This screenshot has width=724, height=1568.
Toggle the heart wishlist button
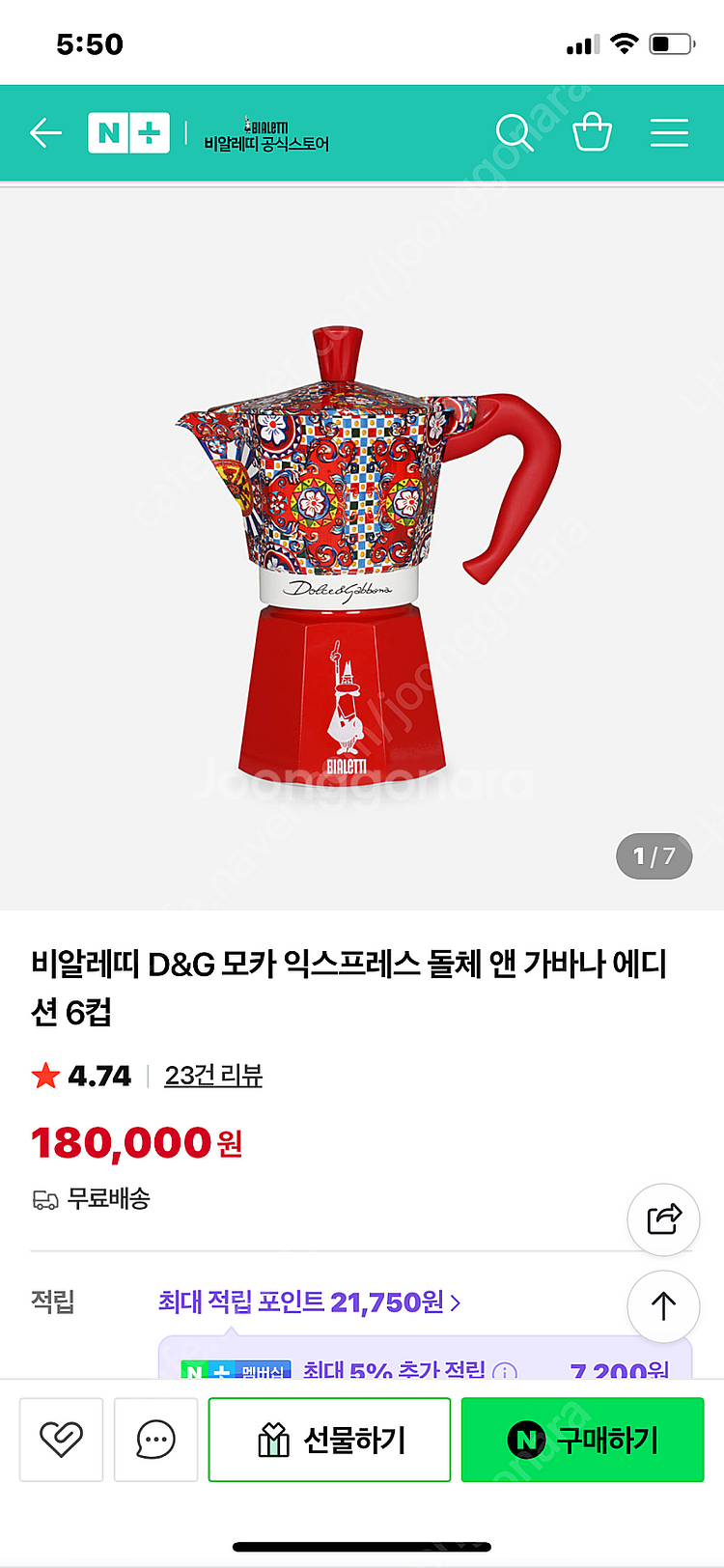click(61, 1439)
